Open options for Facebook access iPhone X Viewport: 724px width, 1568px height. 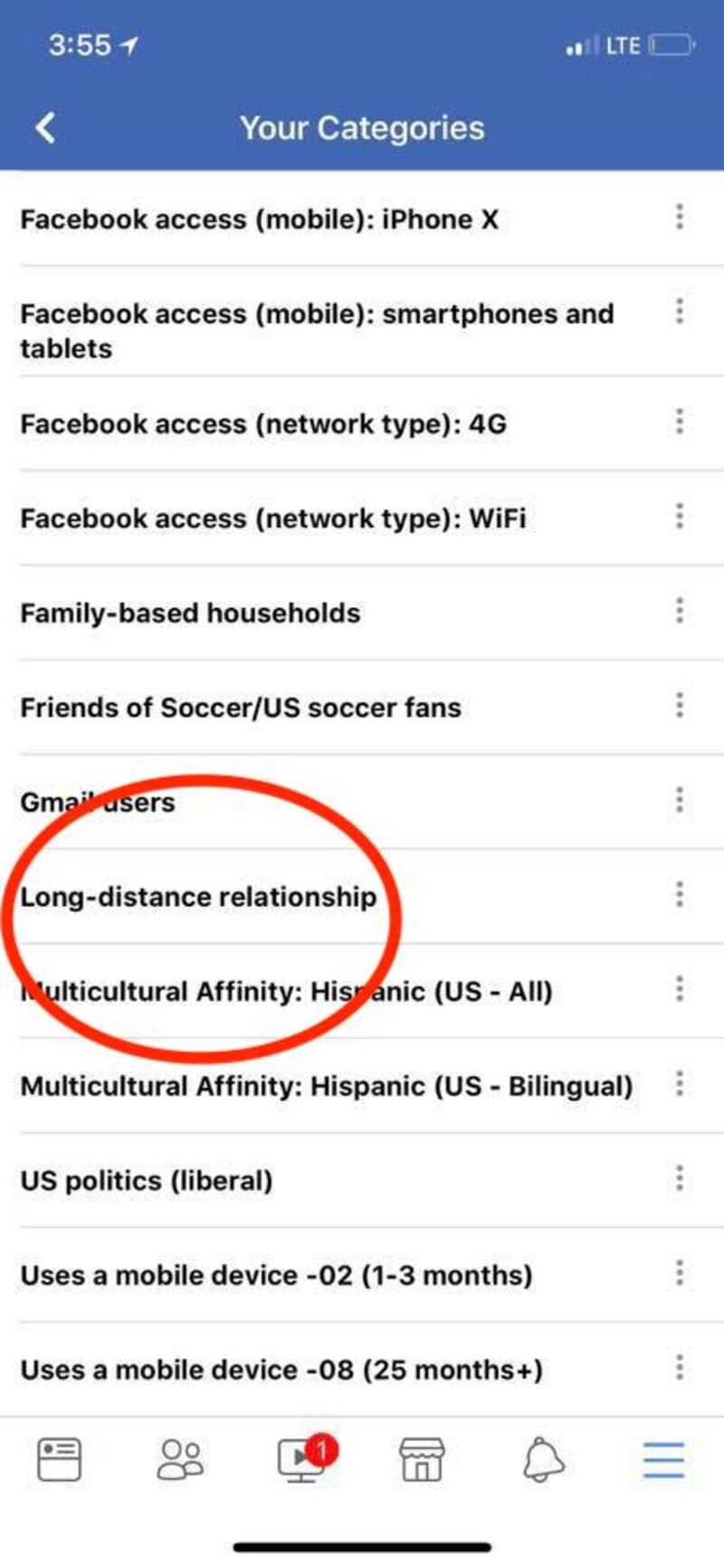point(680,216)
